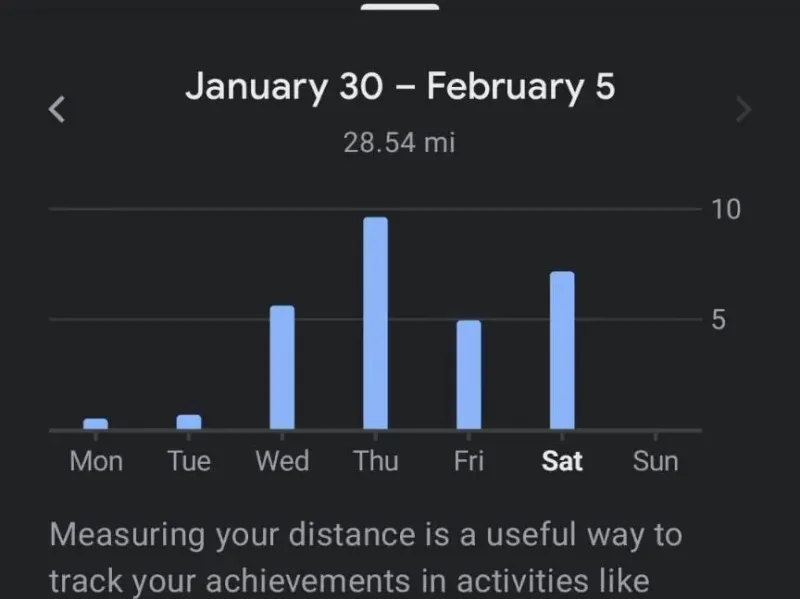Select the Wed distance bar

(x=282, y=367)
